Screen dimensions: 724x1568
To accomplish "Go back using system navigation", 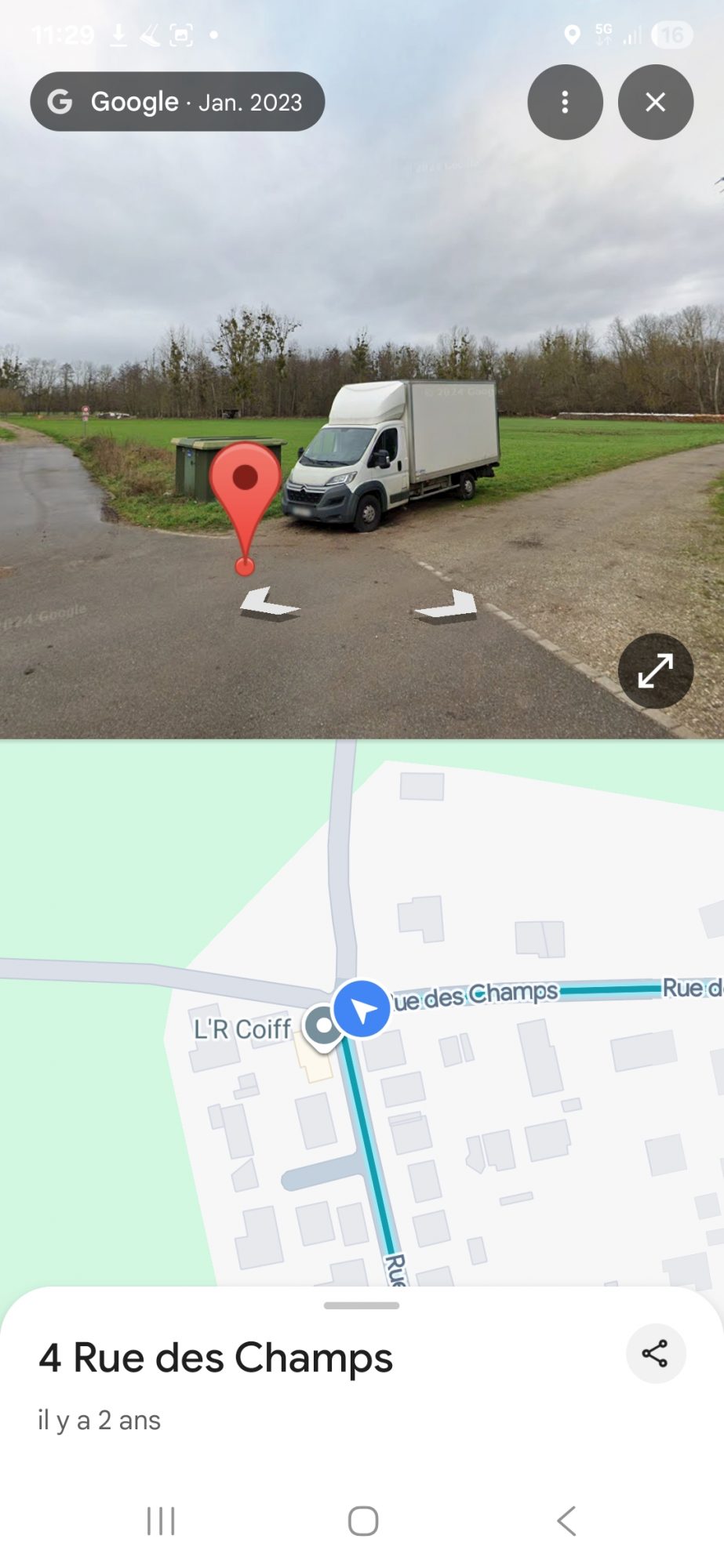I will pos(566,1521).
